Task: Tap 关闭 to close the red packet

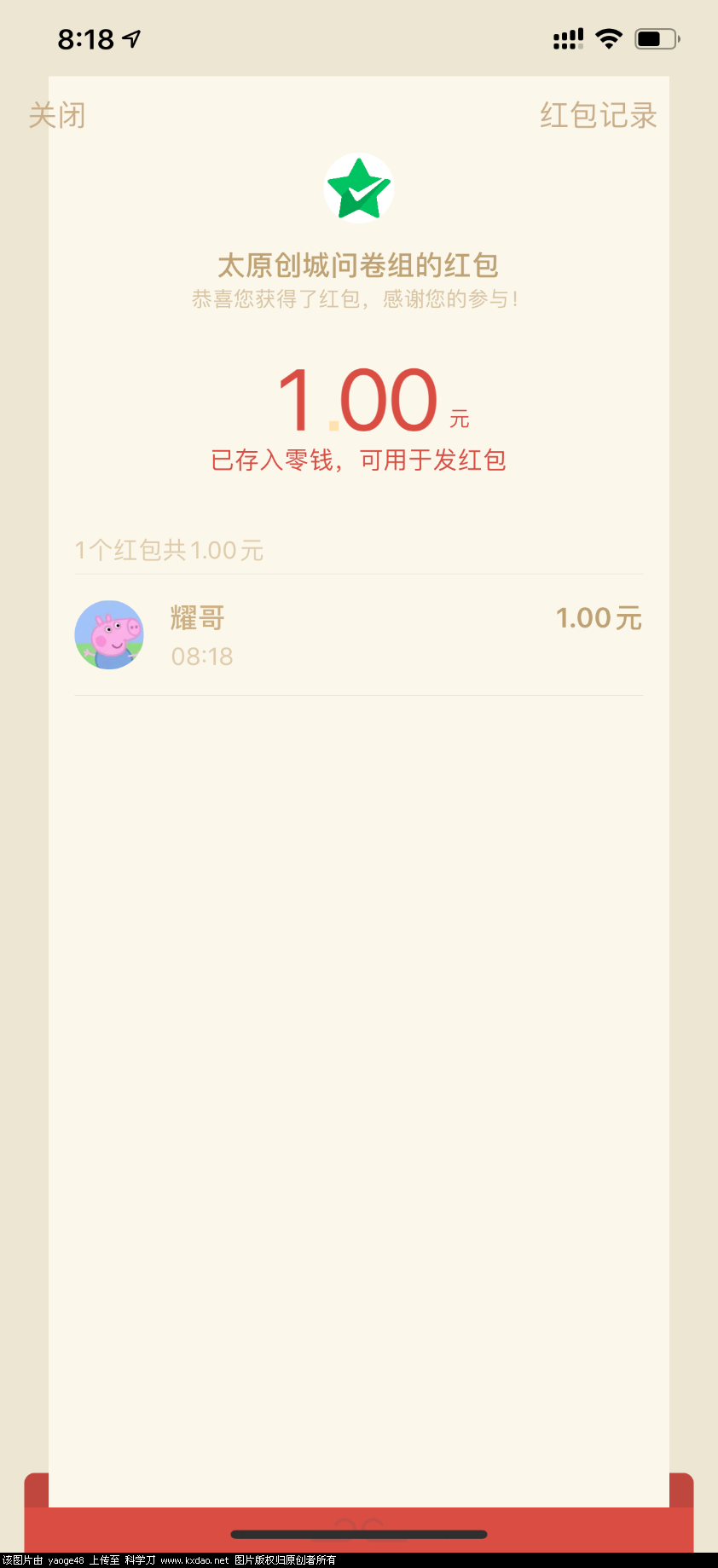Action: (57, 115)
